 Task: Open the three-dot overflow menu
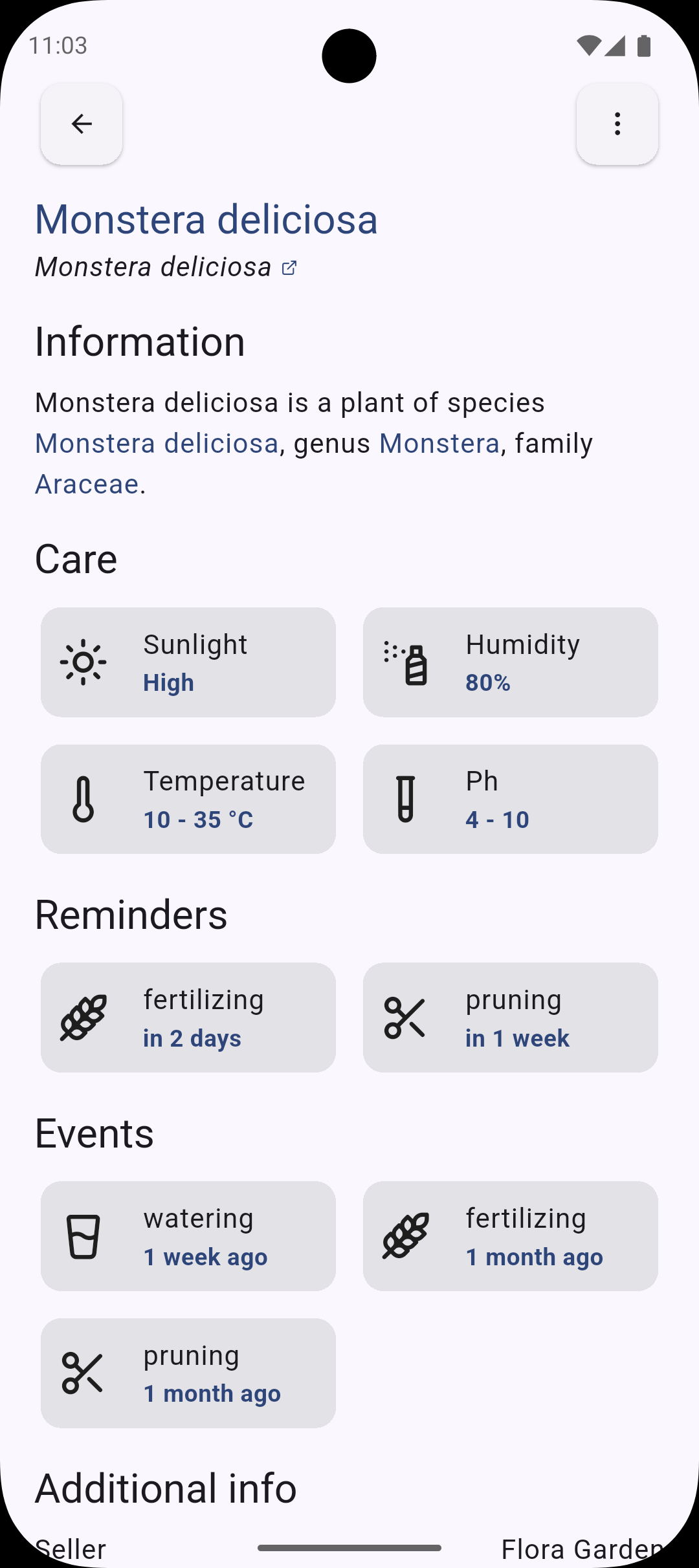point(617,124)
